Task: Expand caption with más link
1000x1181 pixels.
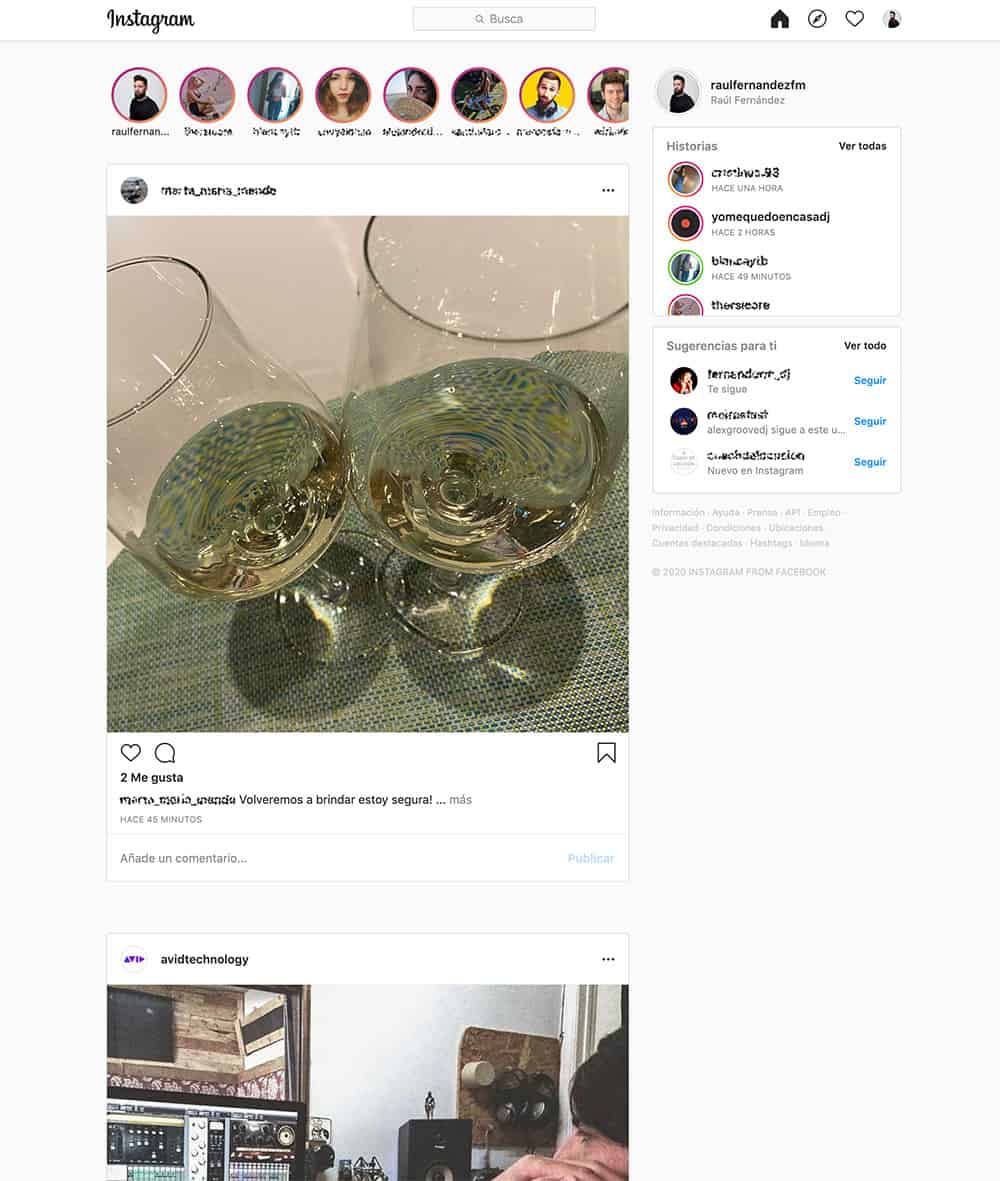Action: point(460,800)
